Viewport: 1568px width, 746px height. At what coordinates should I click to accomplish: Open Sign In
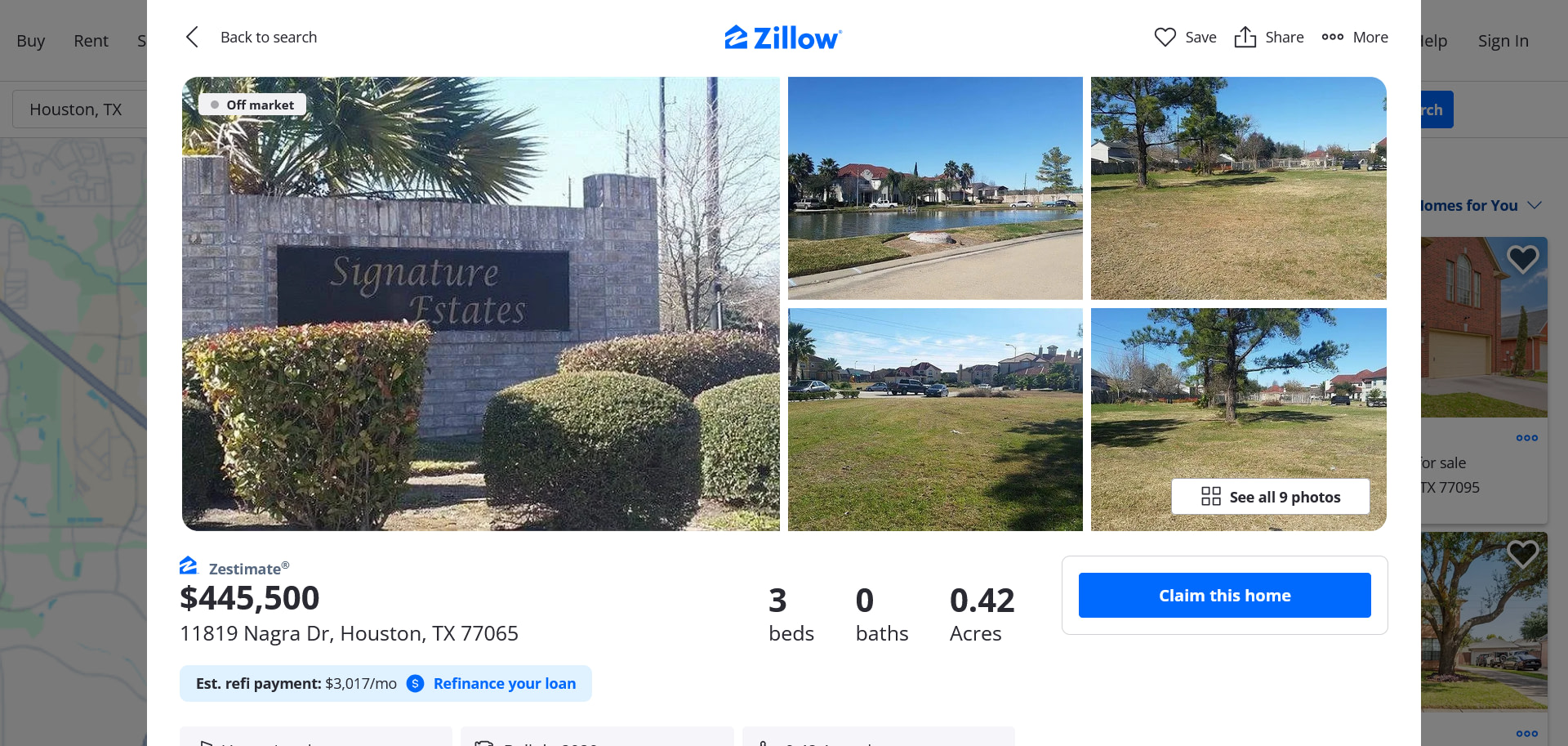tap(1503, 41)
